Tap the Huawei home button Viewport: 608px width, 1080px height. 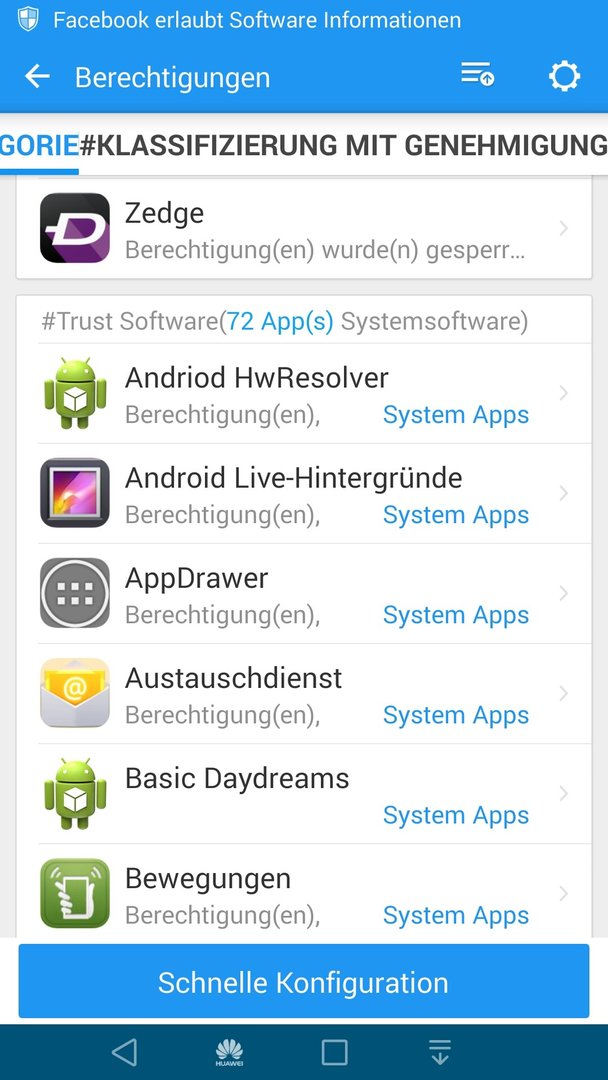coord(229,1052)
